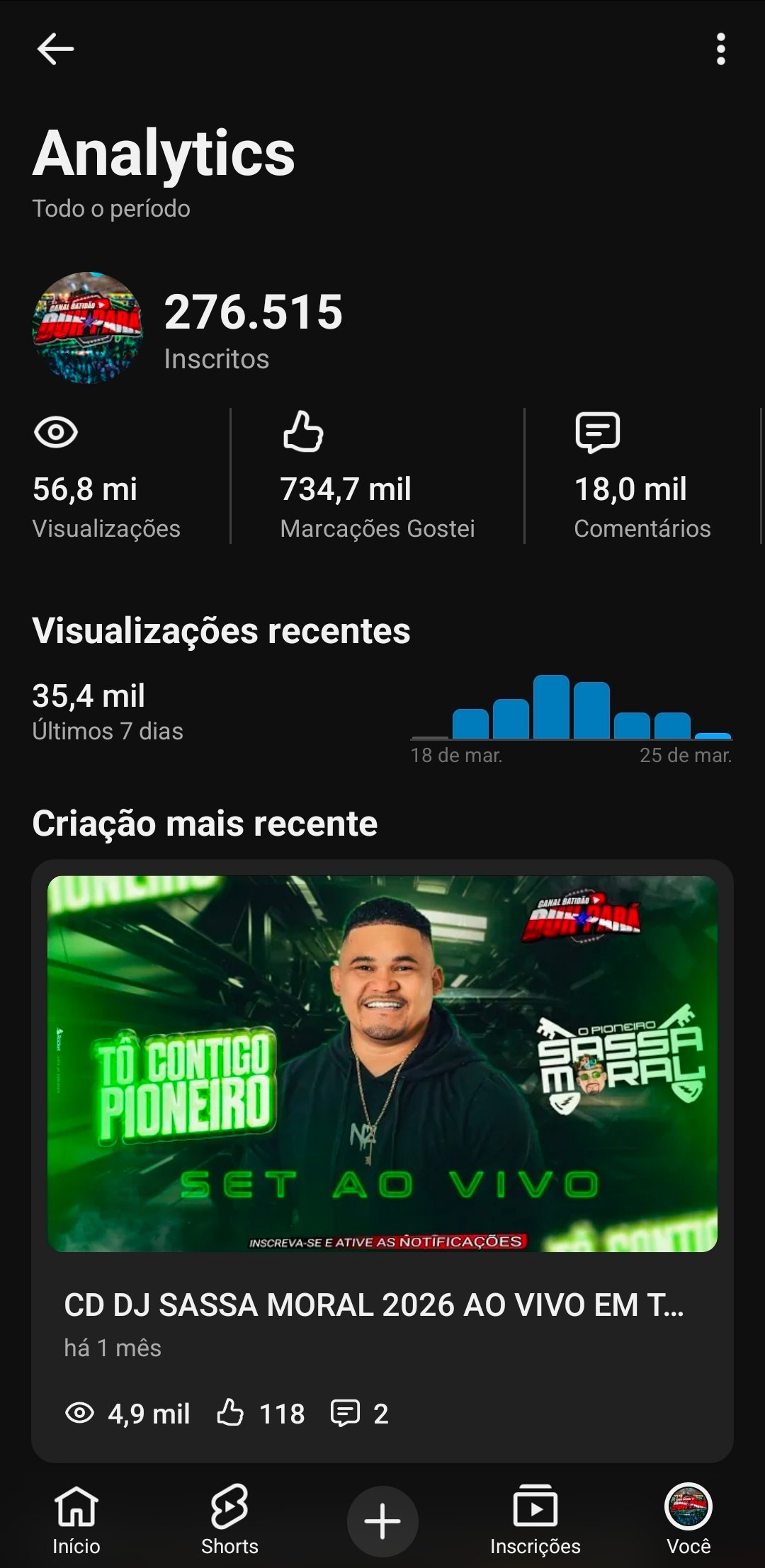This screenshot has height=1568, width=765.
Task: Open the CD DJ SASSA MORAL video card
Action: coord(382,1161)
